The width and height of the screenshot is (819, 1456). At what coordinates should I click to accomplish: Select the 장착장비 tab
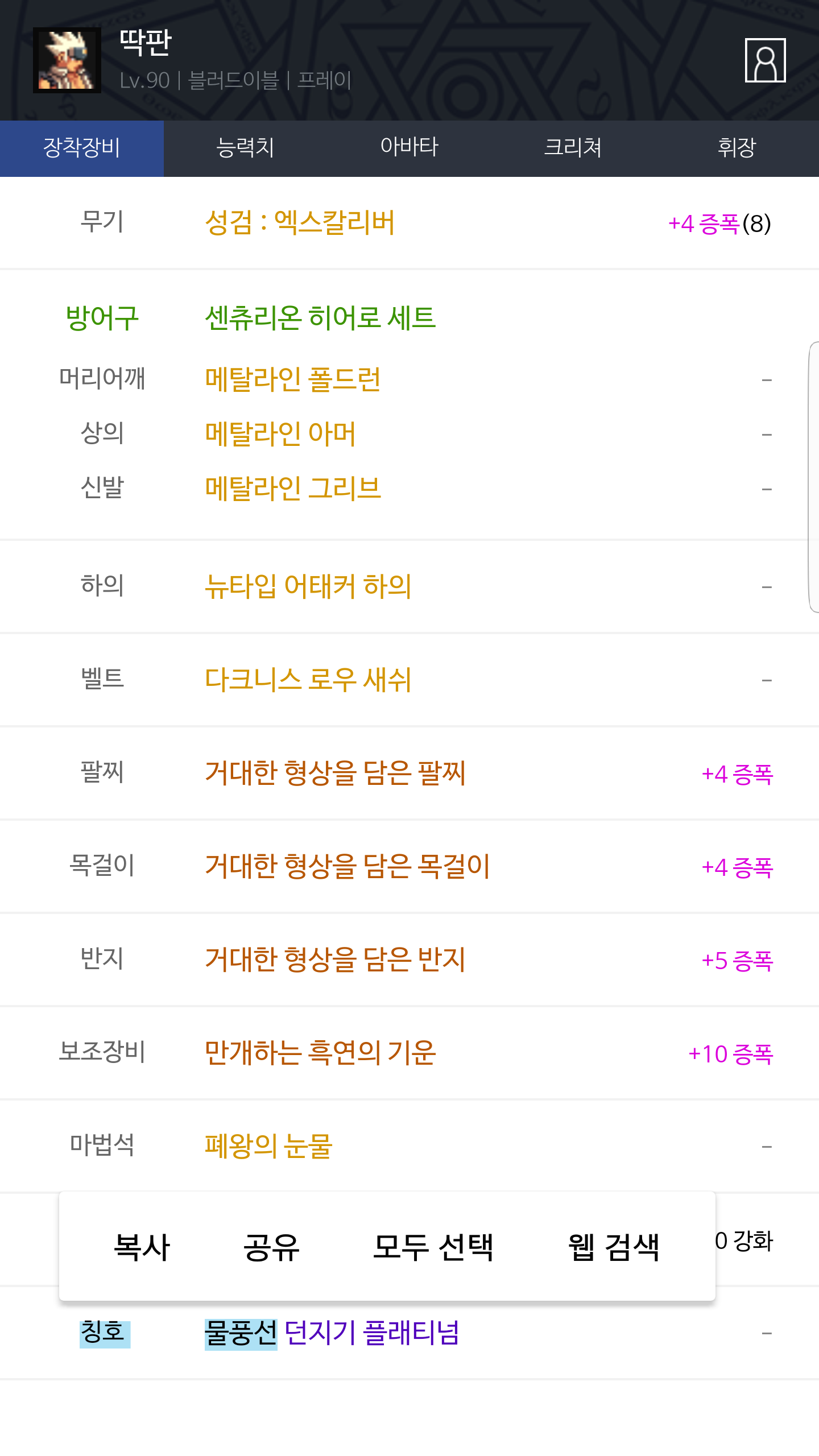coord(82,148)
